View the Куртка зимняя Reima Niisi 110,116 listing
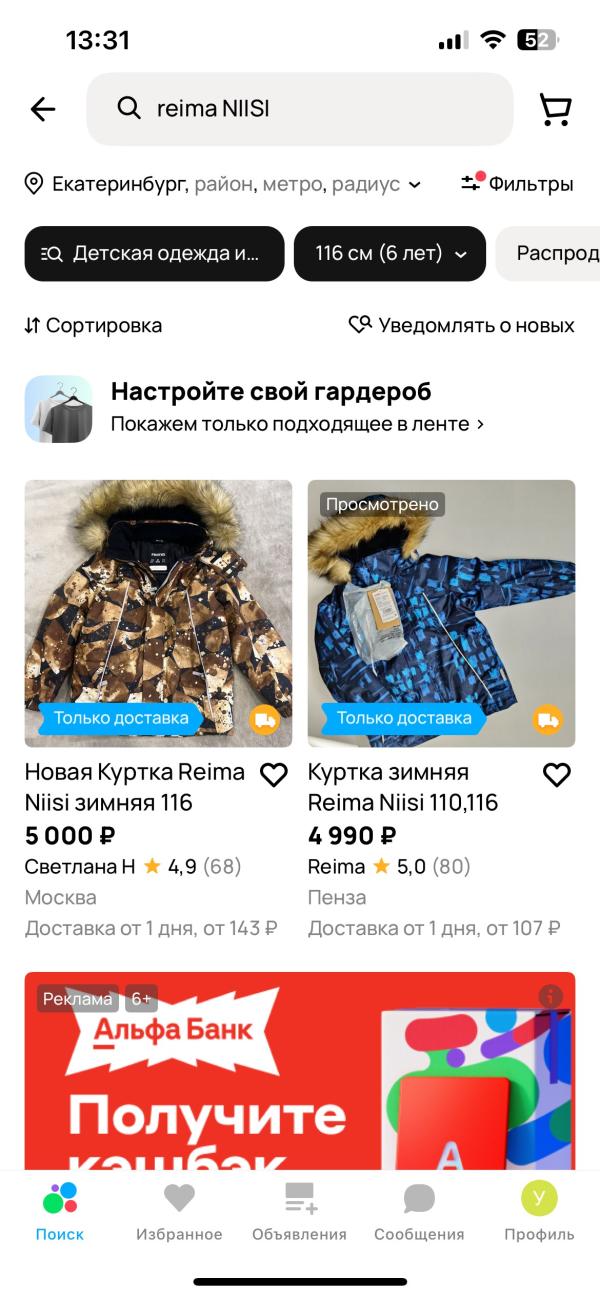The image size is (600, 1297). 441,613
